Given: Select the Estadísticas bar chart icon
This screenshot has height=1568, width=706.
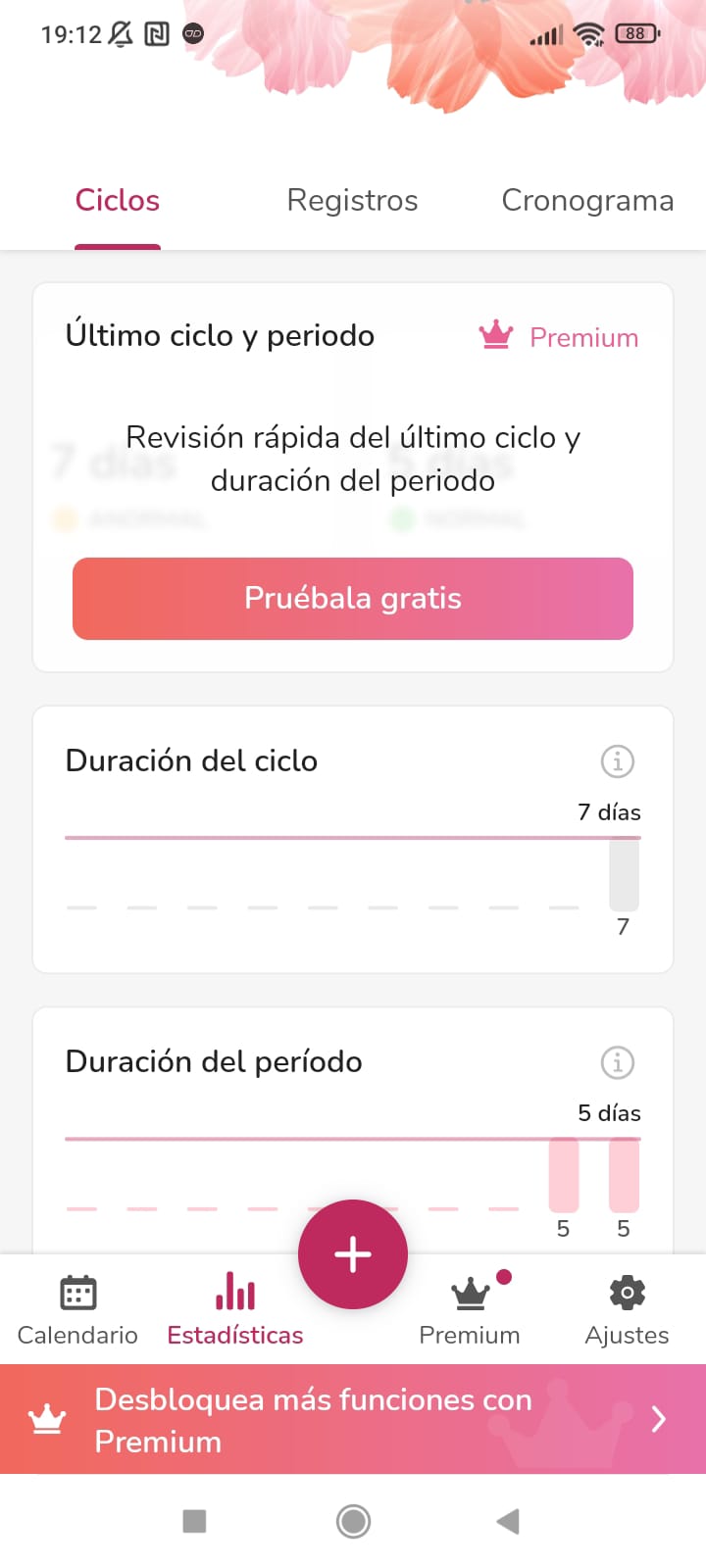Looking at the screenshot, I should click(x=234, y=1294).
